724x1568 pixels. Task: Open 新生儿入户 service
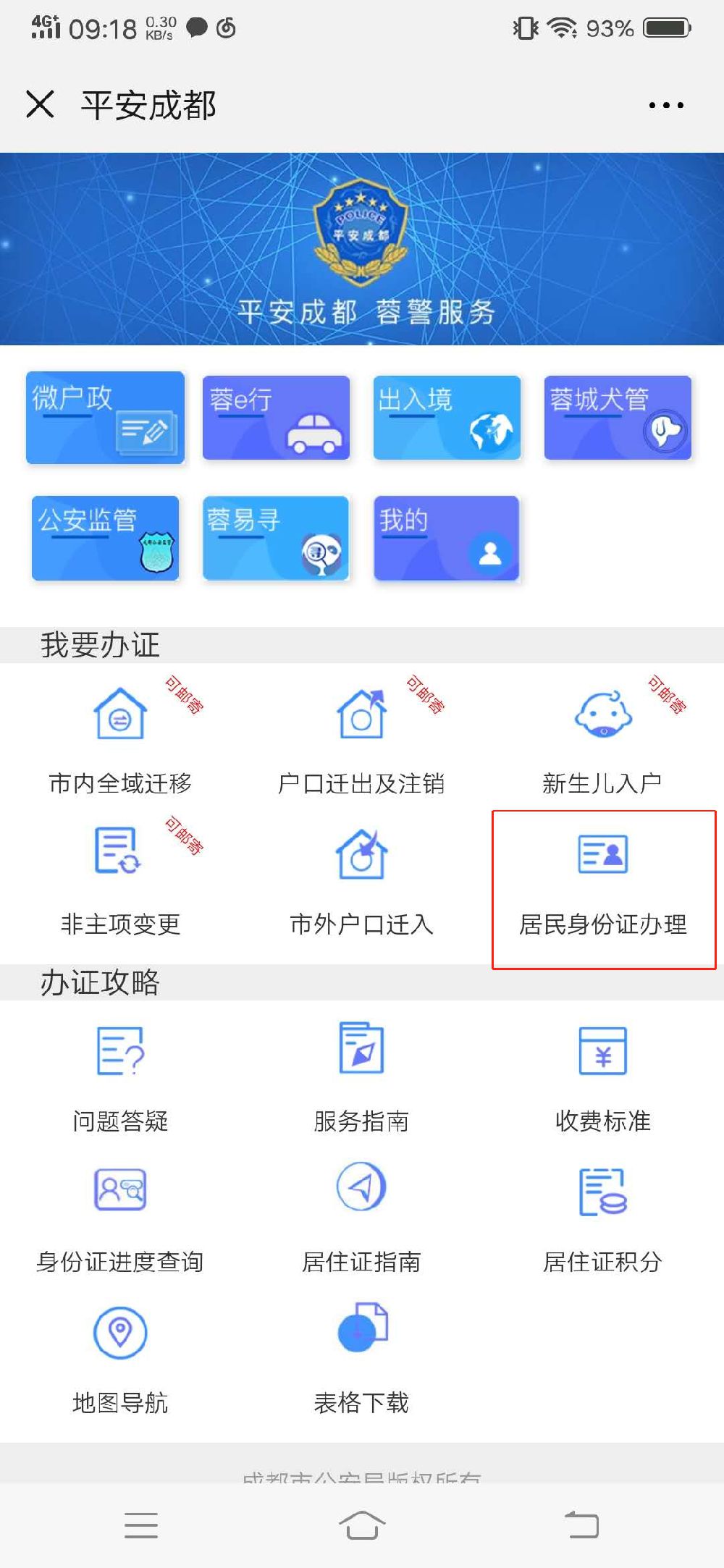click(x=602, y=738)
